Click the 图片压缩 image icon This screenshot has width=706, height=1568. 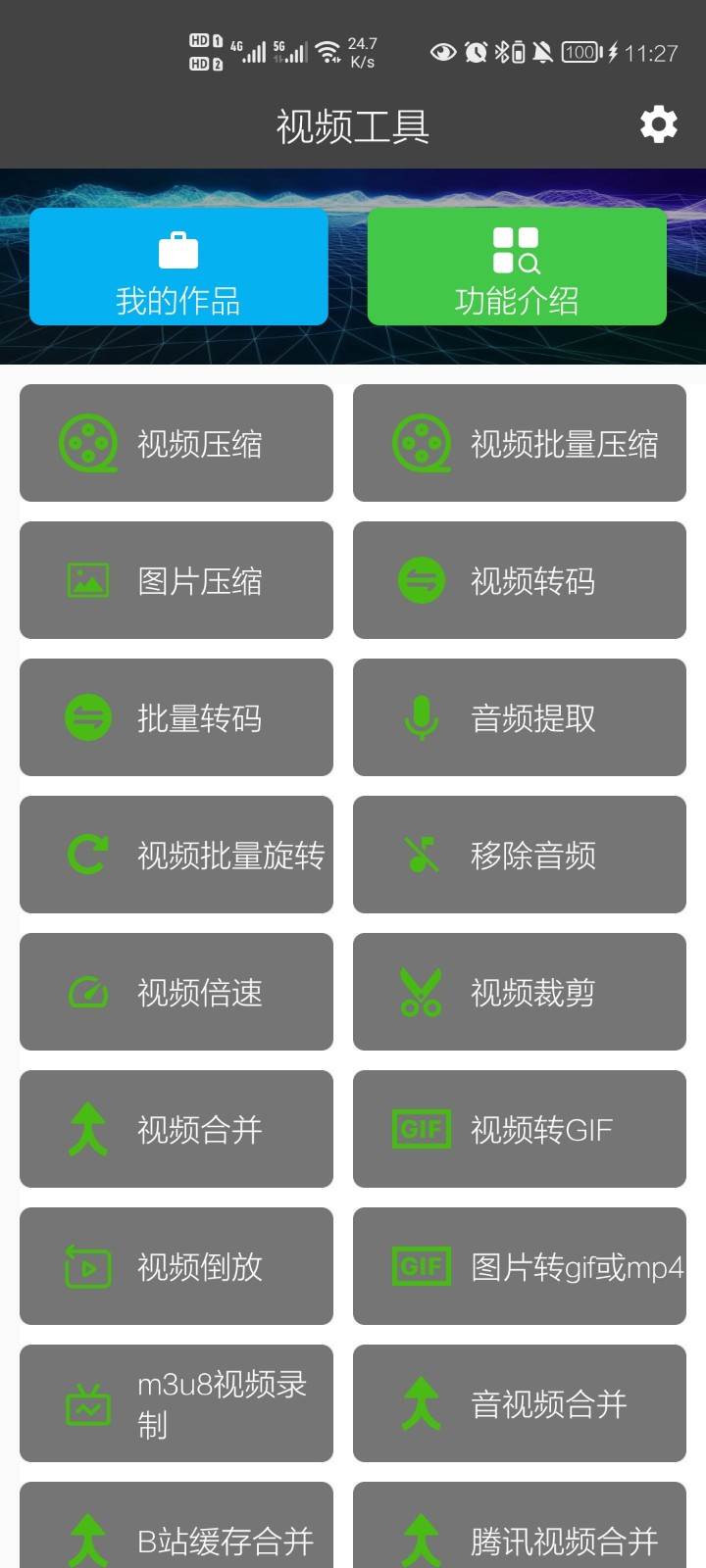click(x=87, y=579)
